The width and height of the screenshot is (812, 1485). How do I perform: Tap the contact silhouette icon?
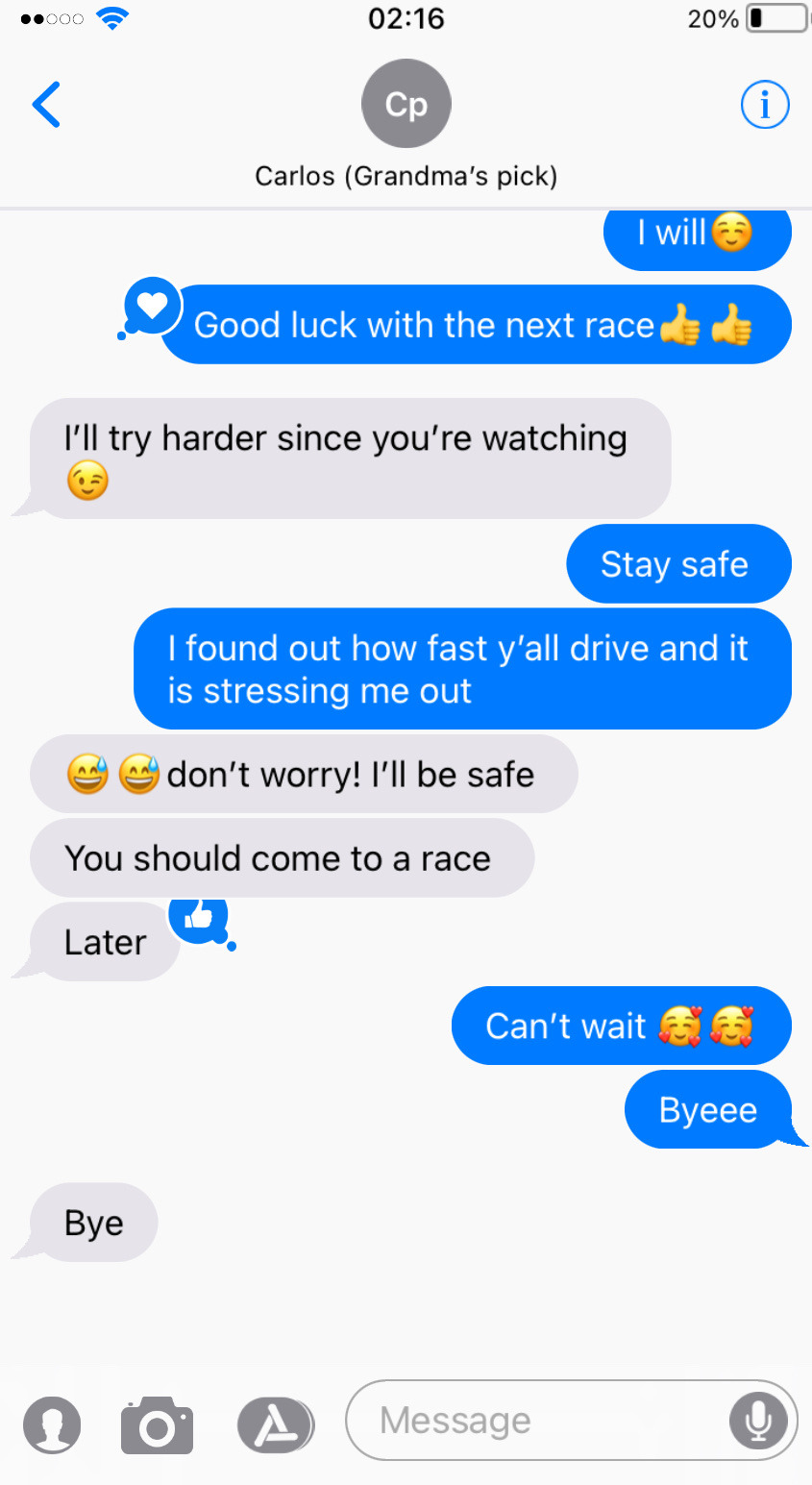[52, 1424]
